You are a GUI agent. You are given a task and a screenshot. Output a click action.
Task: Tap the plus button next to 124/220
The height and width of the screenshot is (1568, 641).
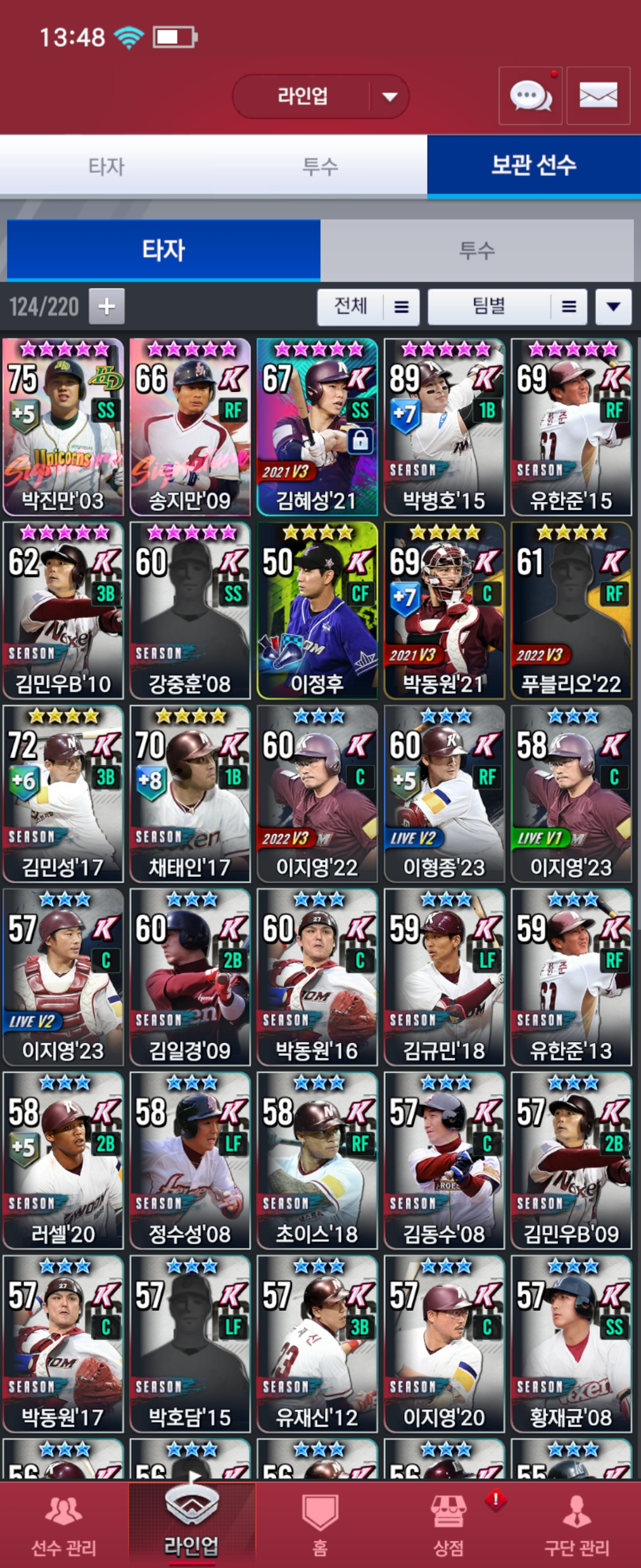(106, 306)
